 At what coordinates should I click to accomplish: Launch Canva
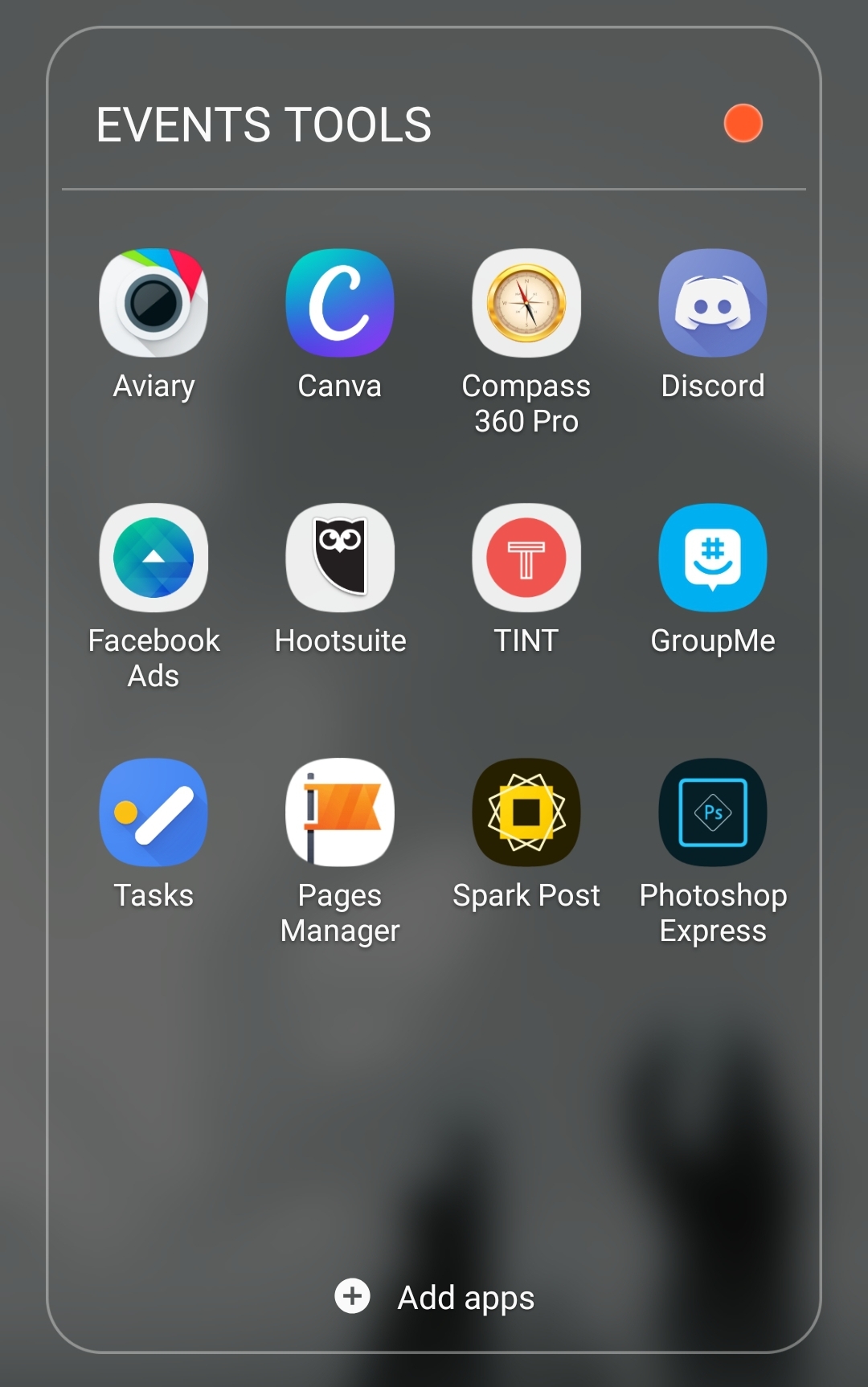point(340,303)
